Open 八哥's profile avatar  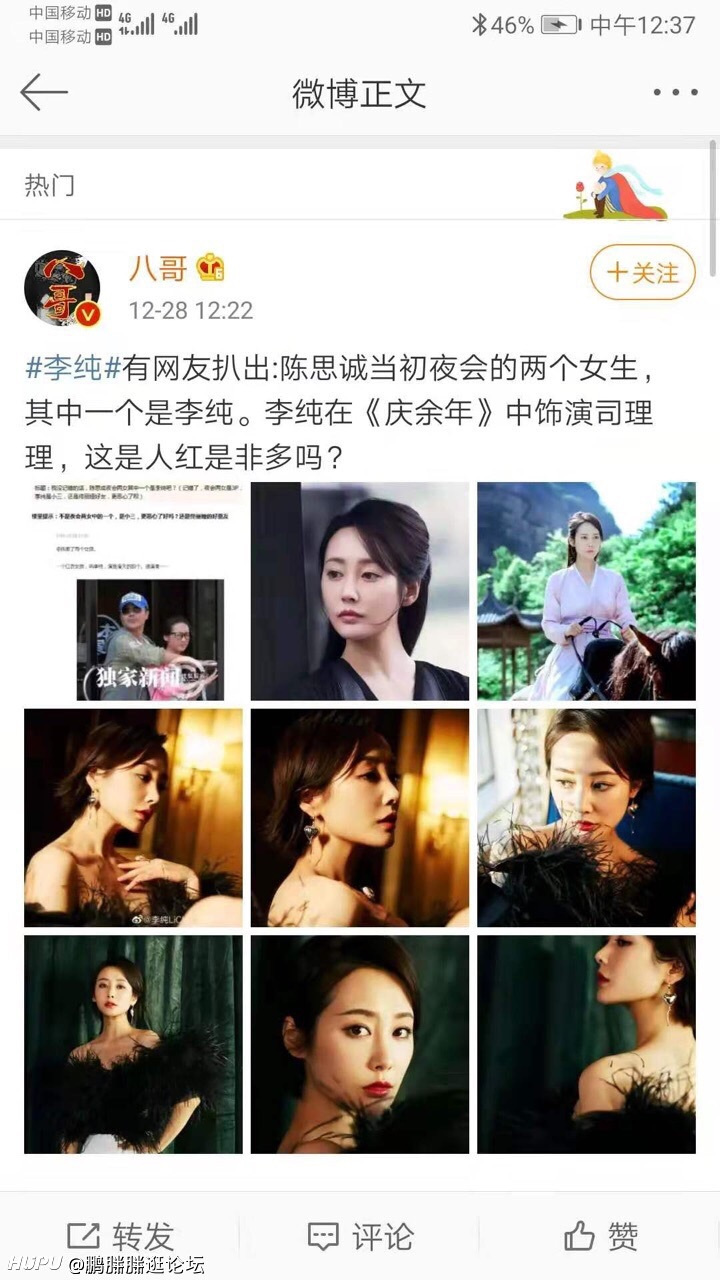click(62, 288)
